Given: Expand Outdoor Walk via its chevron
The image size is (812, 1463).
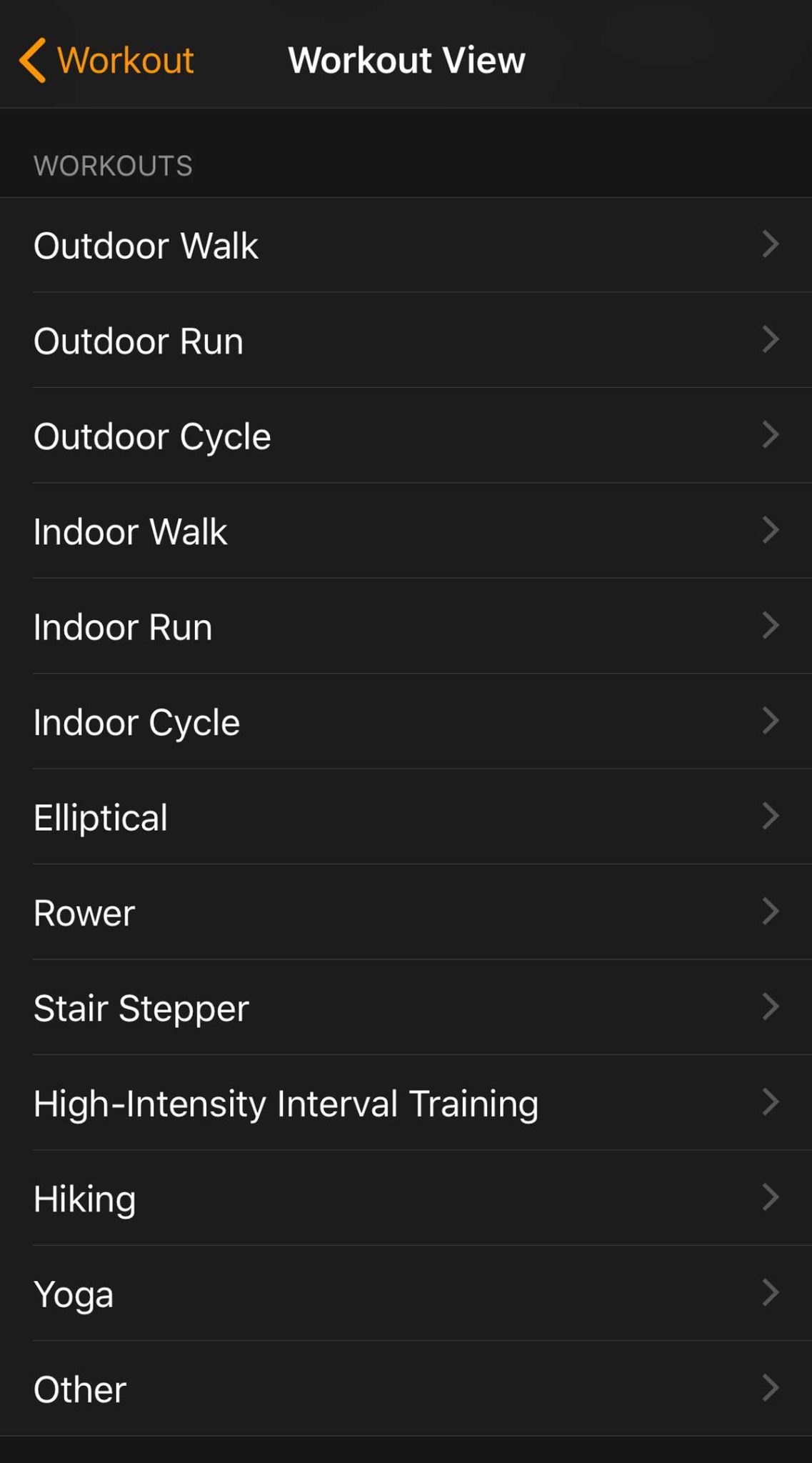Looking at the screenshot, I should pos(772,244).
